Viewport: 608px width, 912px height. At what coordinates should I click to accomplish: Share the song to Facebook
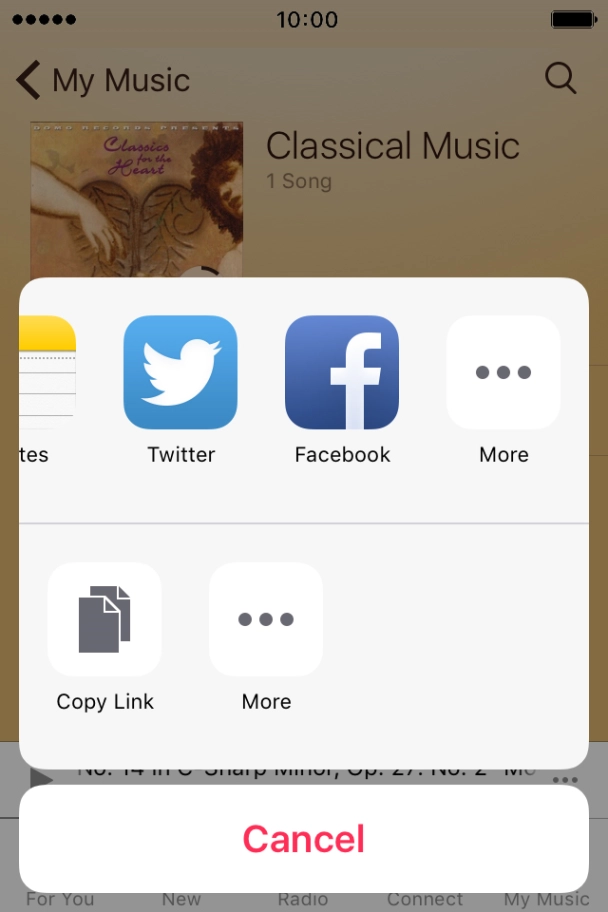coord(342,373)
